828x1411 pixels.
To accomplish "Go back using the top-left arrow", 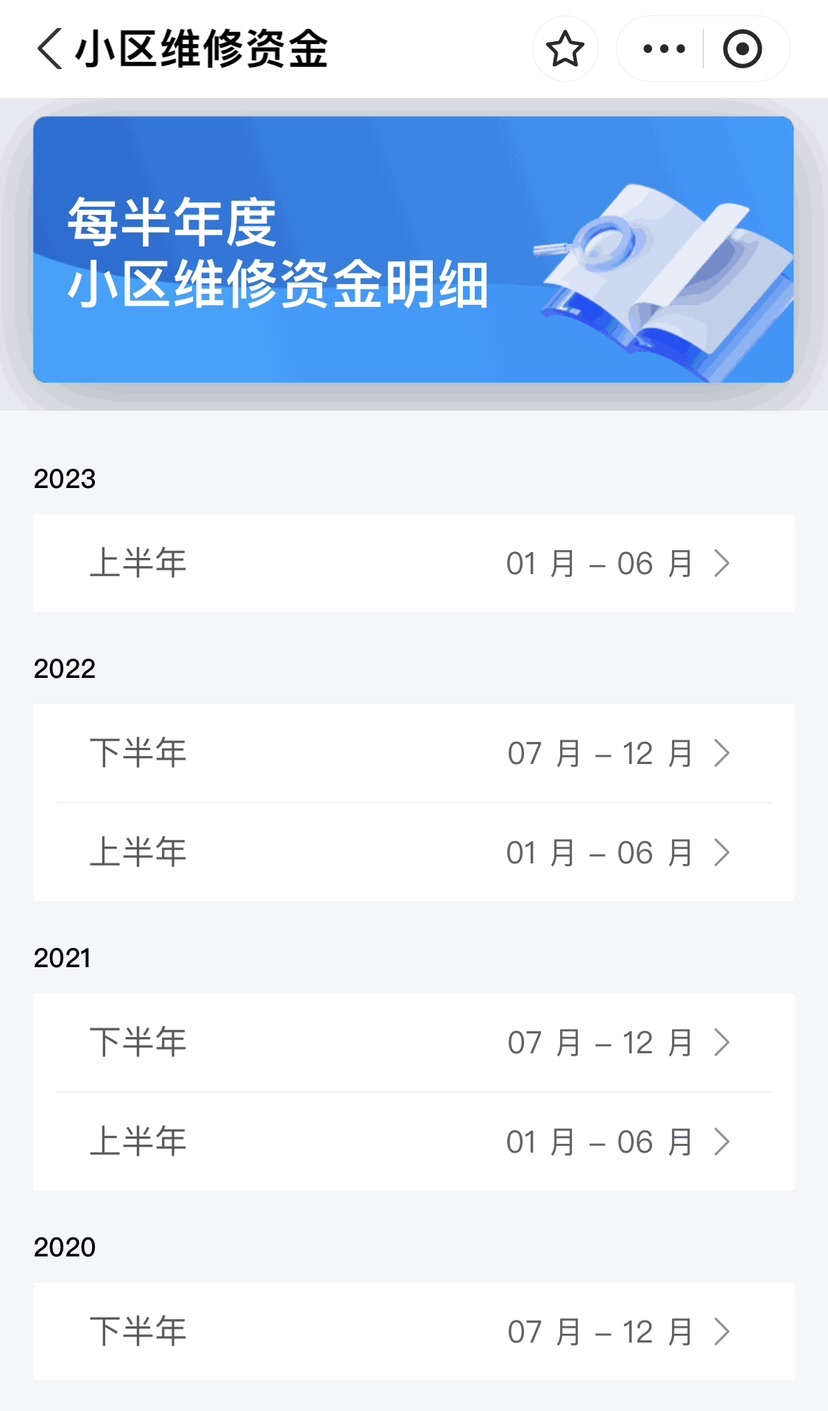I will 49,49.
